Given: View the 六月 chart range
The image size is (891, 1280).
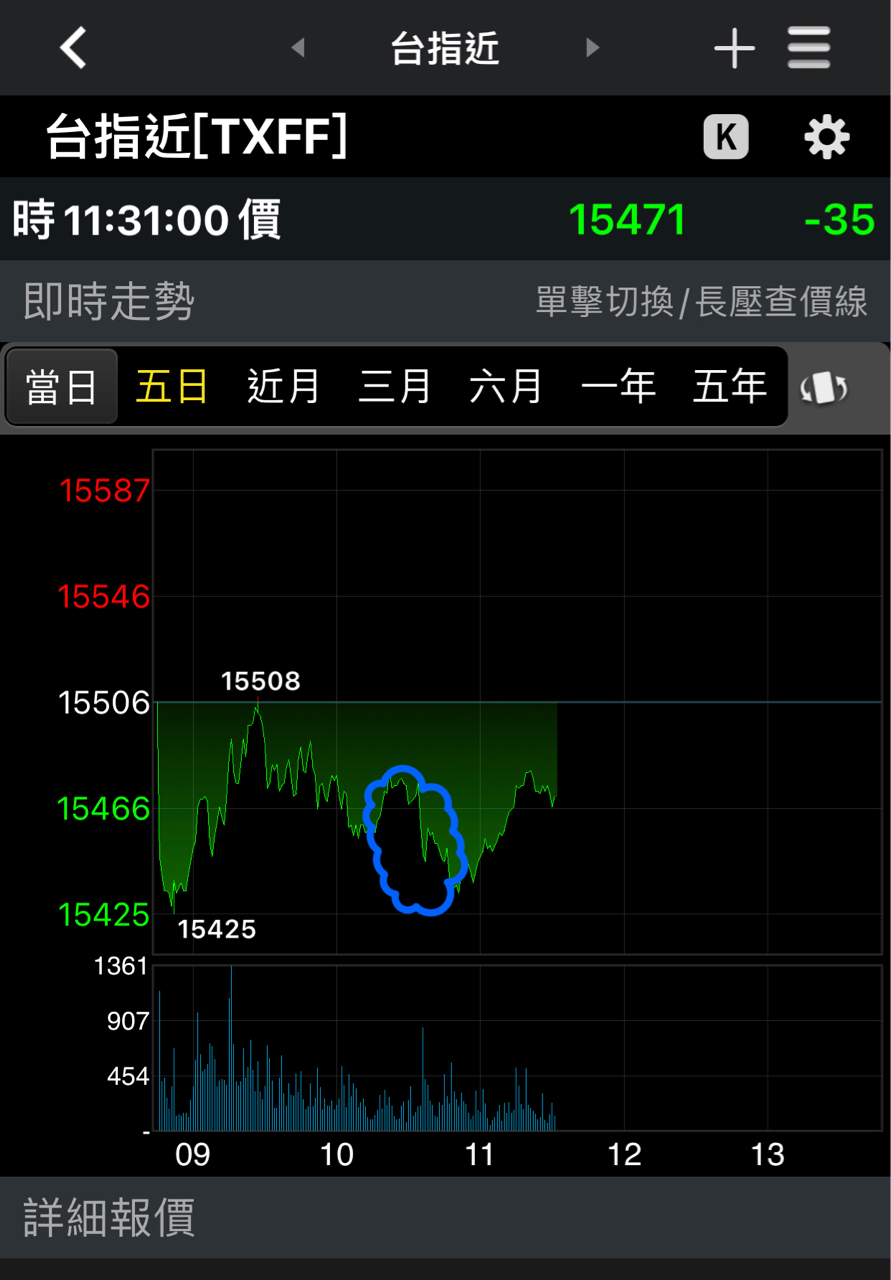Looking at the screenshot, I should (506, 387).
